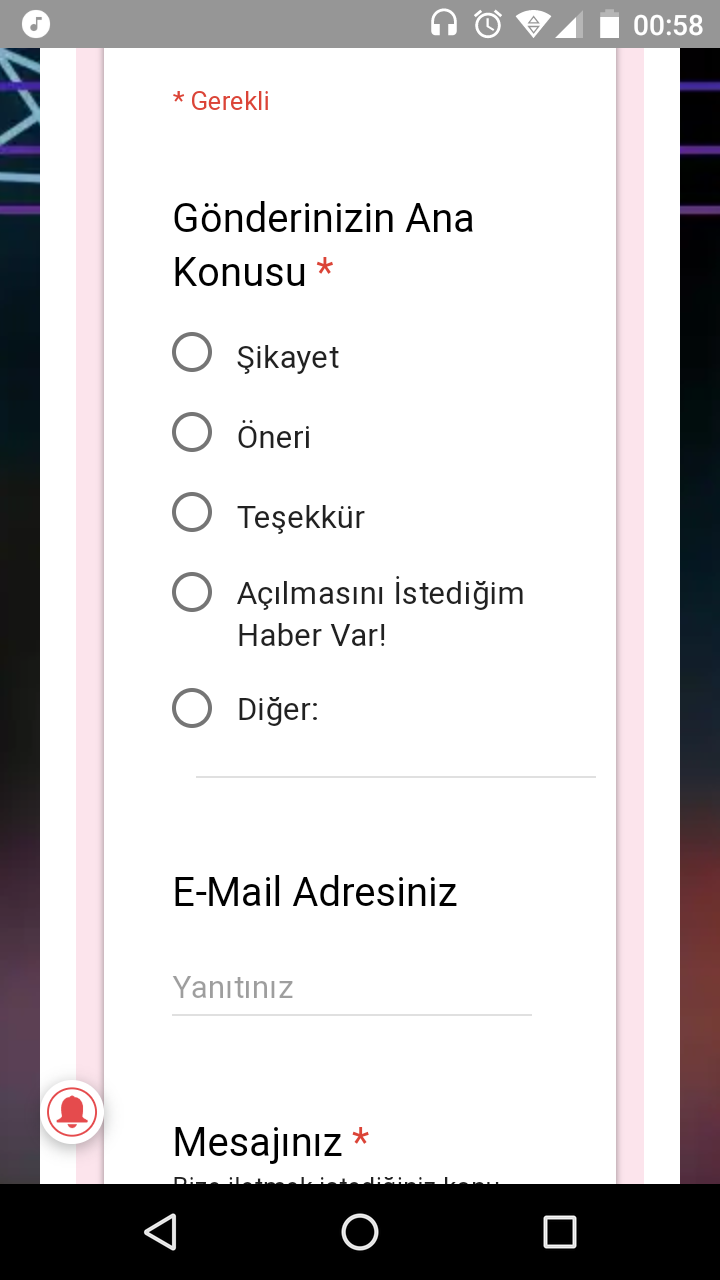
Task: Go back using the system back button
Action: tap(160, 1232)
